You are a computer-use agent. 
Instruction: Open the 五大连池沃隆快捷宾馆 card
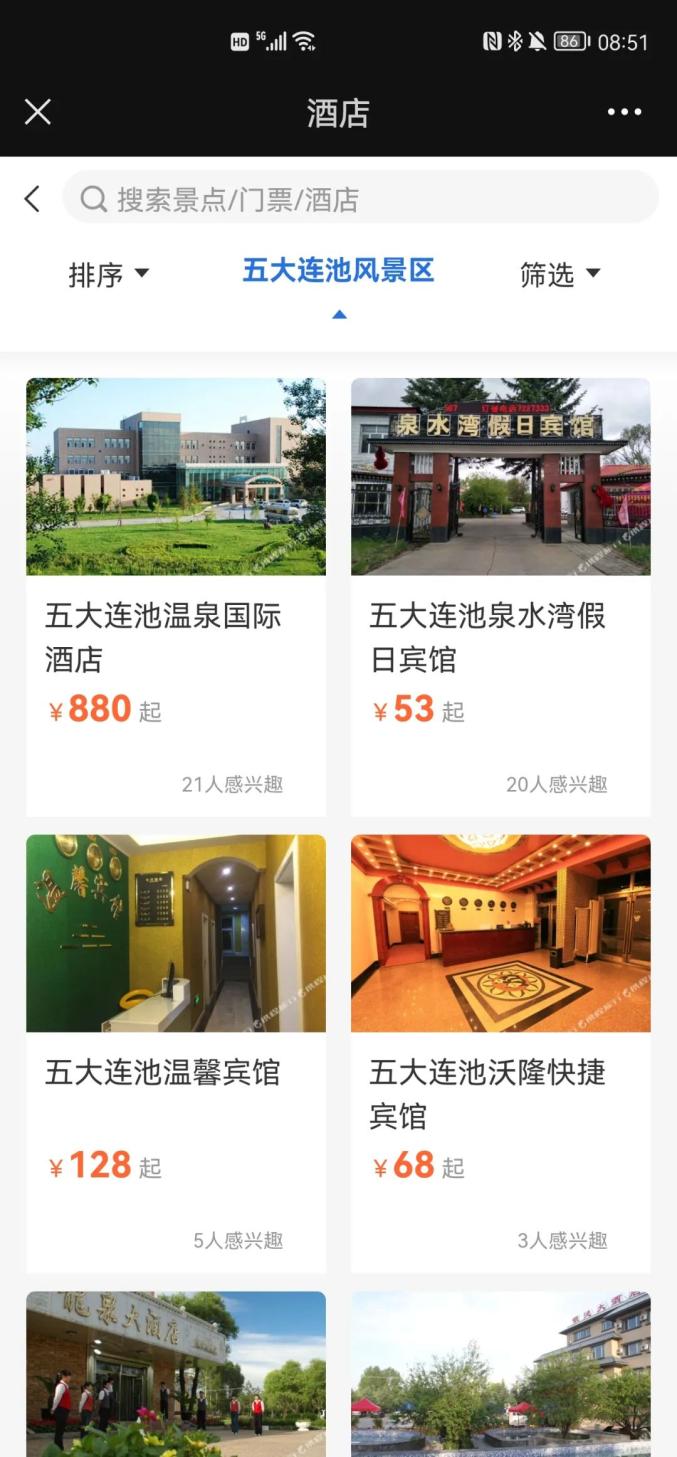(x=500, y=1052)
